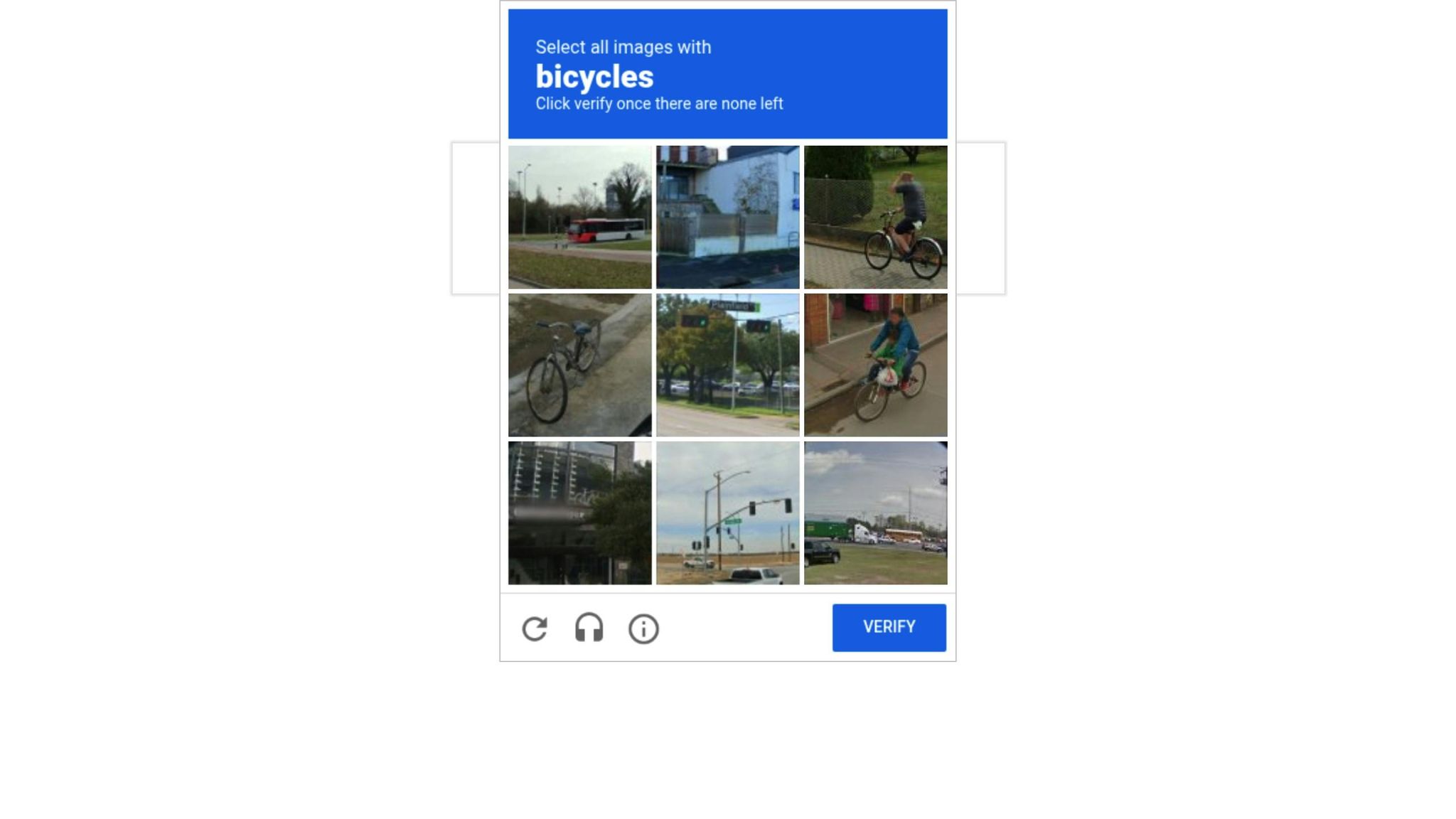This screenshot has width=1456, height=819.
Task: Select the dark glass building tile
Action: 579,513
